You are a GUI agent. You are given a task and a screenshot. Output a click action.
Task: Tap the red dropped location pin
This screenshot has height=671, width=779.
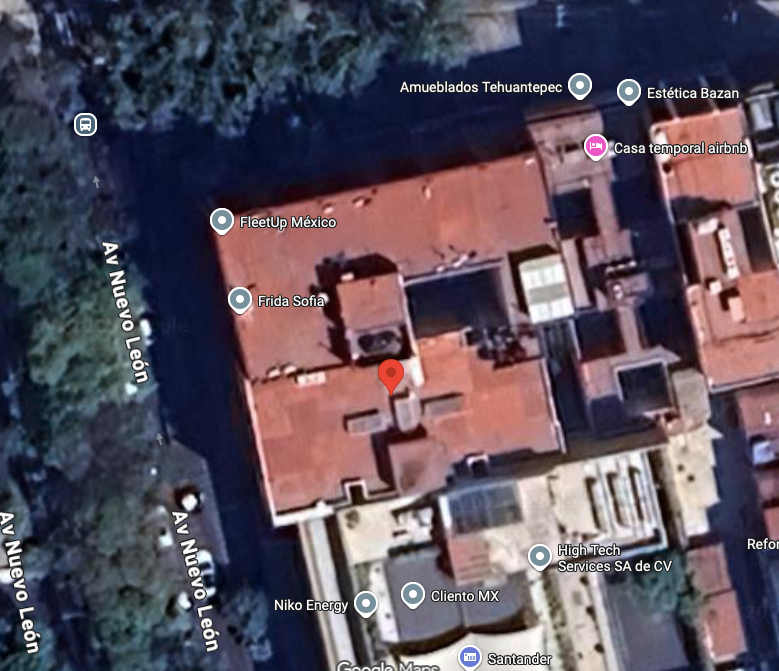click(x=391, y=376)
